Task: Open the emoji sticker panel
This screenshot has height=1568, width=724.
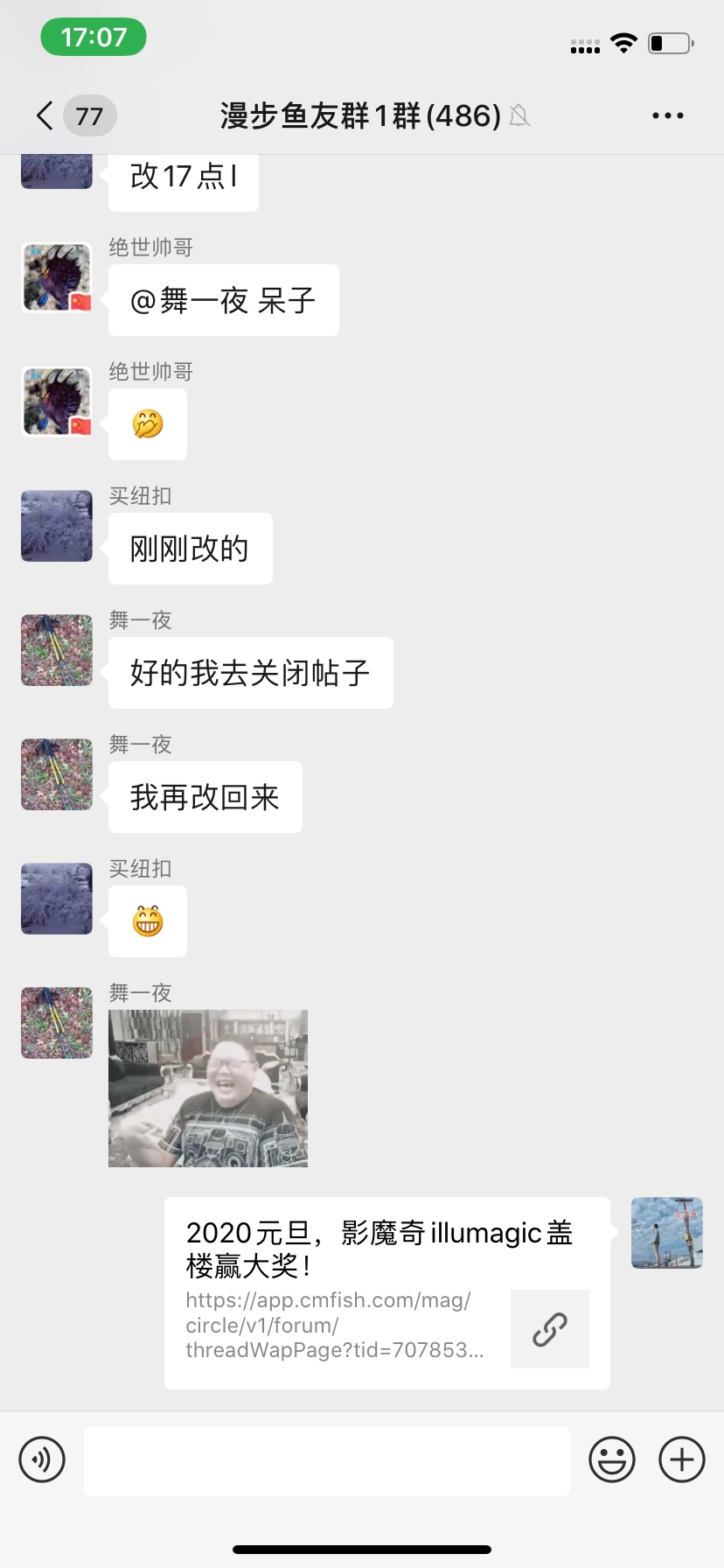Action: pos(611,1459)
